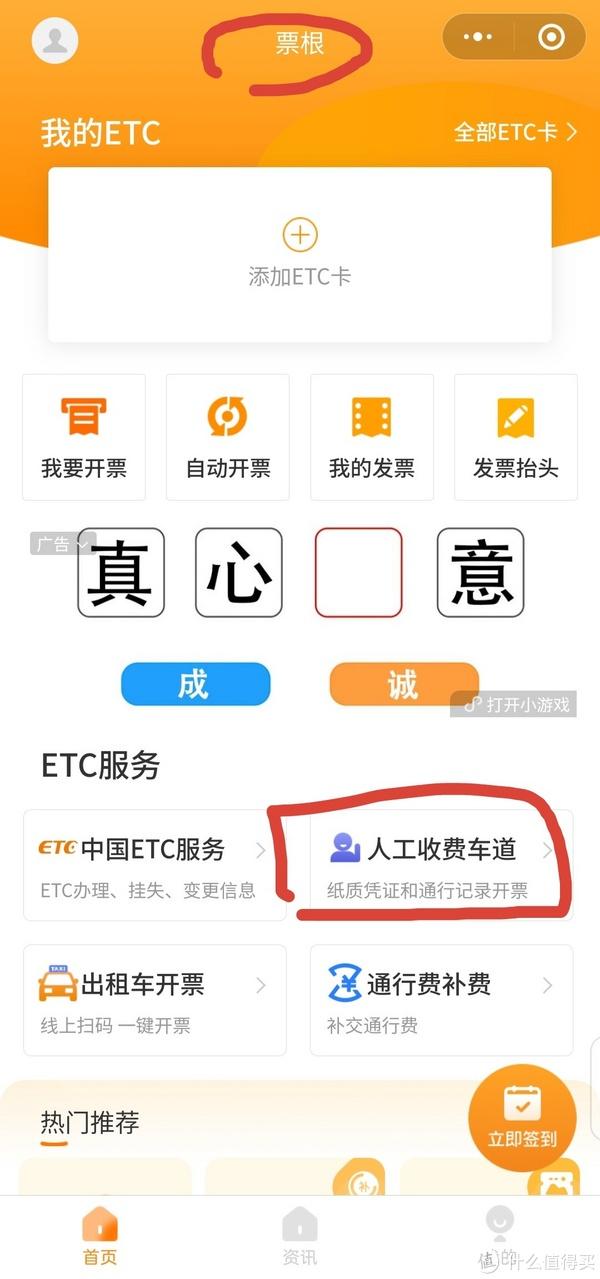Screen dimensions: 600x1279
Task: Tap 打开小游戏 link
Action: point(518,704)
